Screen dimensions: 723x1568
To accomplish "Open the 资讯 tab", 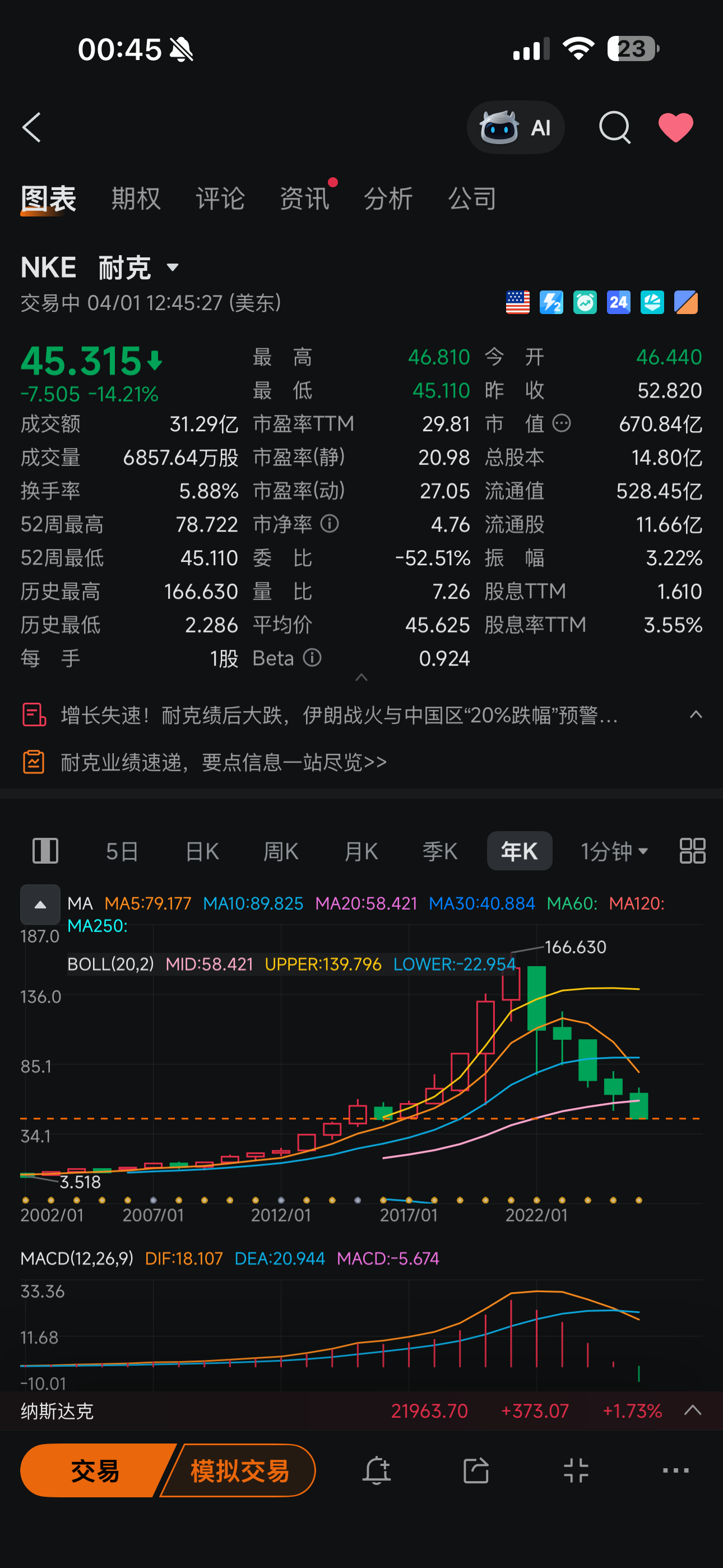I will click(304, 199).
